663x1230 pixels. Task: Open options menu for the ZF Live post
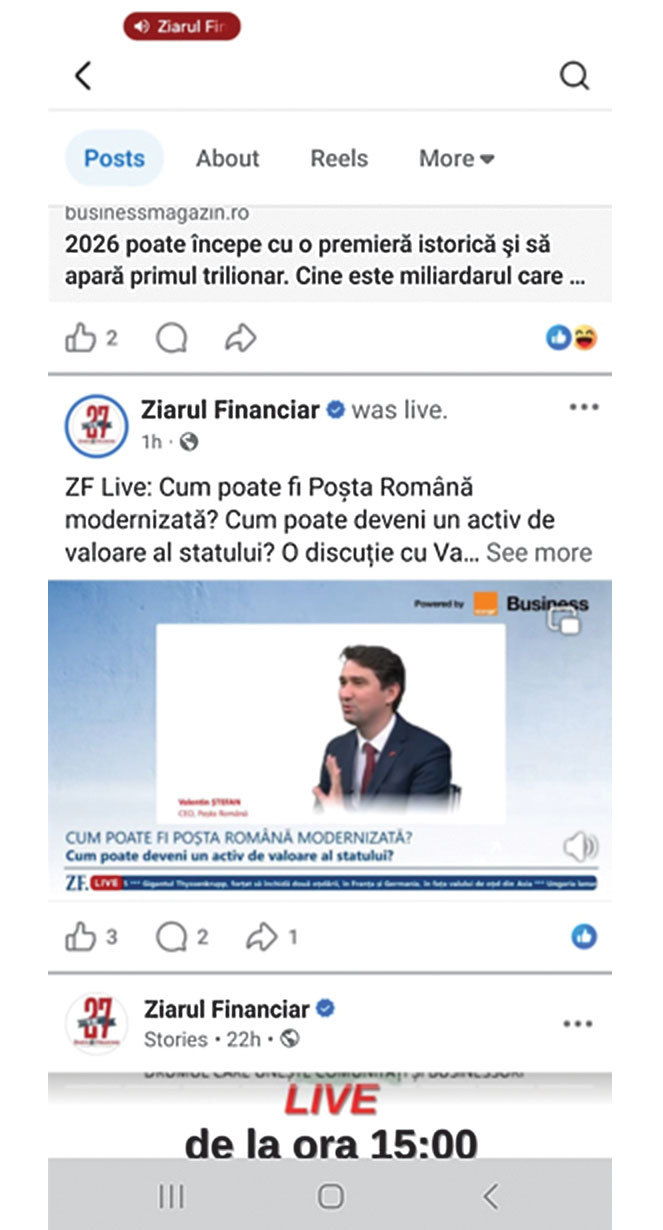583,408
